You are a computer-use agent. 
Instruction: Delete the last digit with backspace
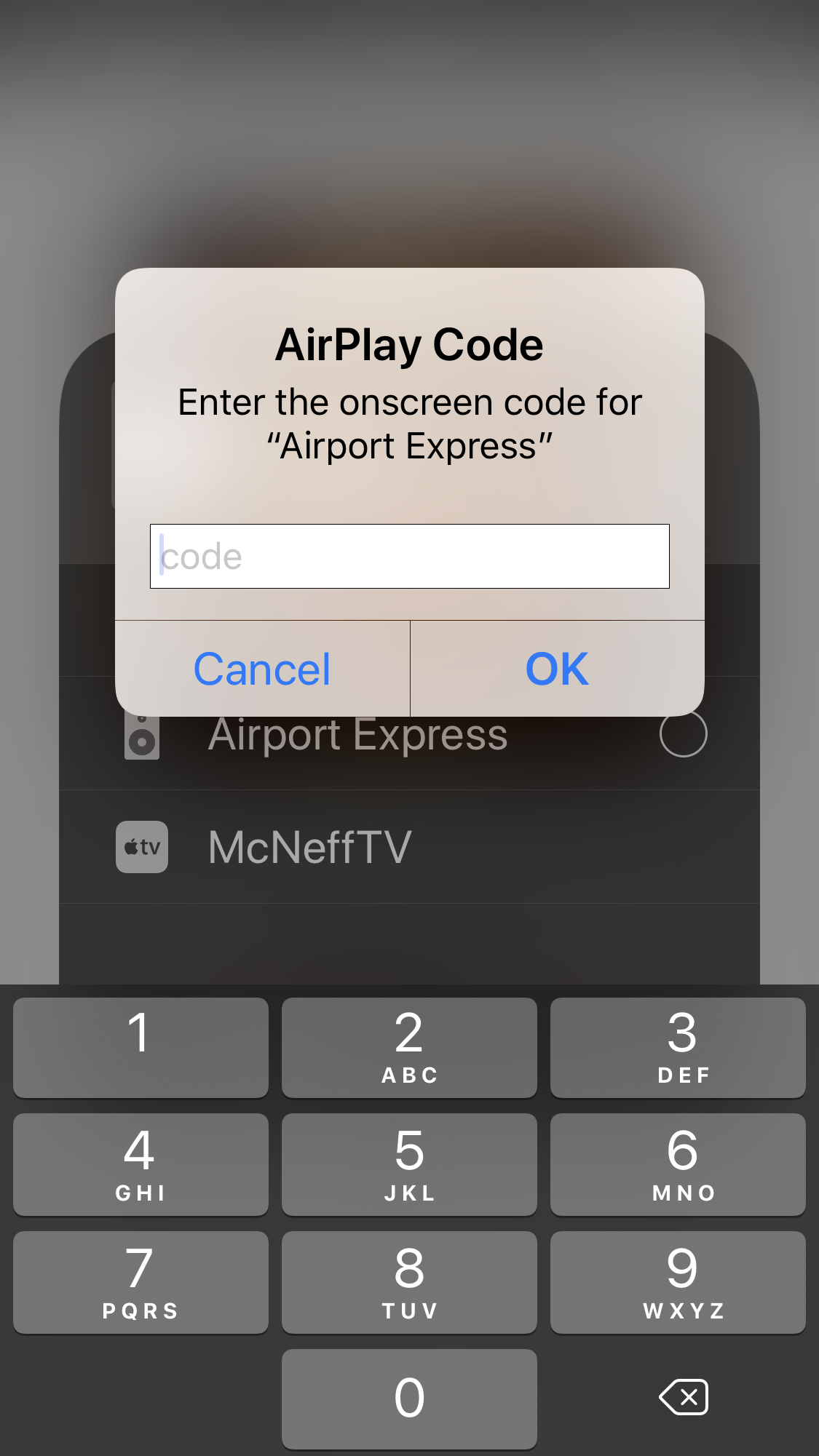[x=684, y=1397]
